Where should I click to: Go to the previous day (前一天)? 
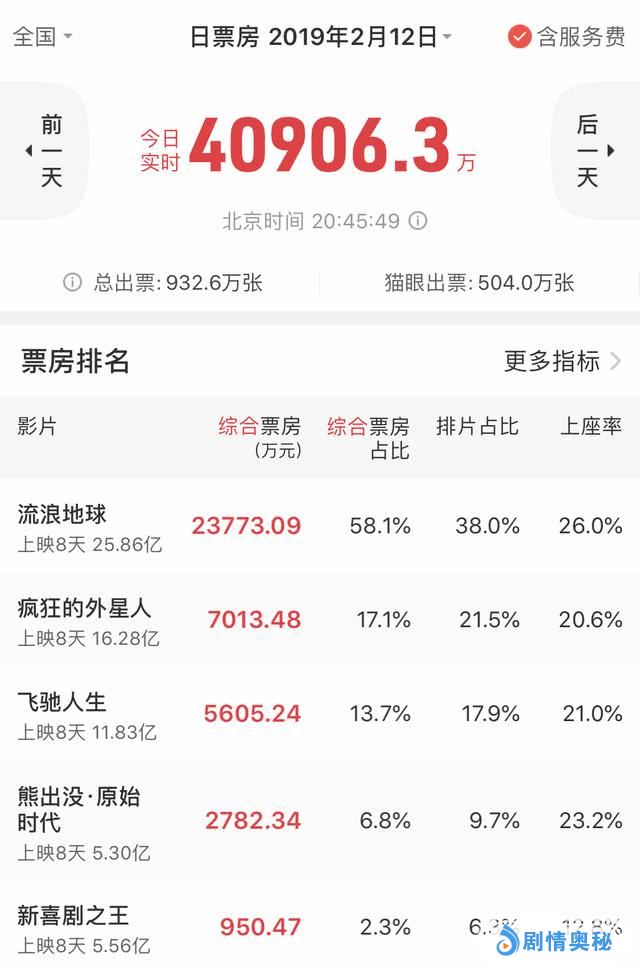click(x=47, y=151)
